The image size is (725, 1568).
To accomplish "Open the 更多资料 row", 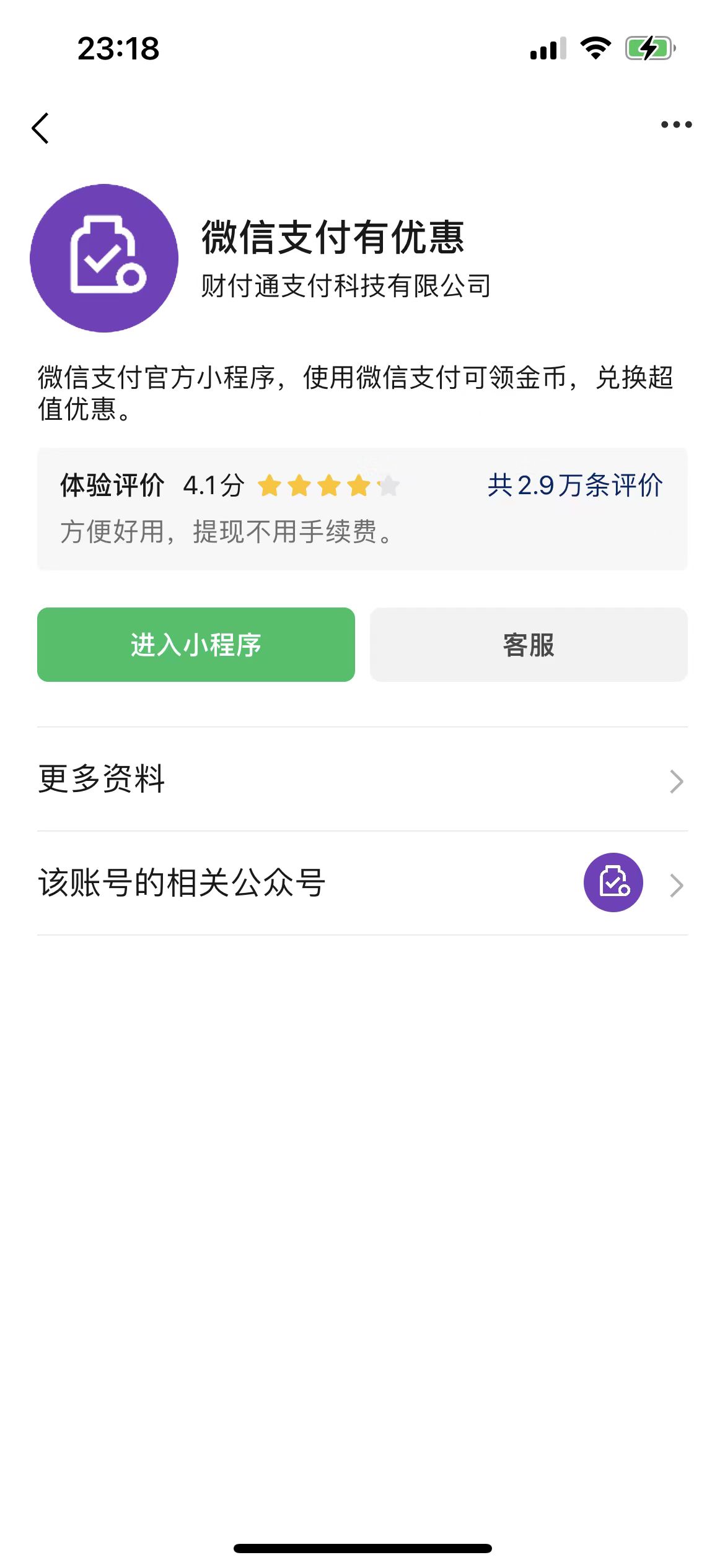I will click(x=362, y=779).
